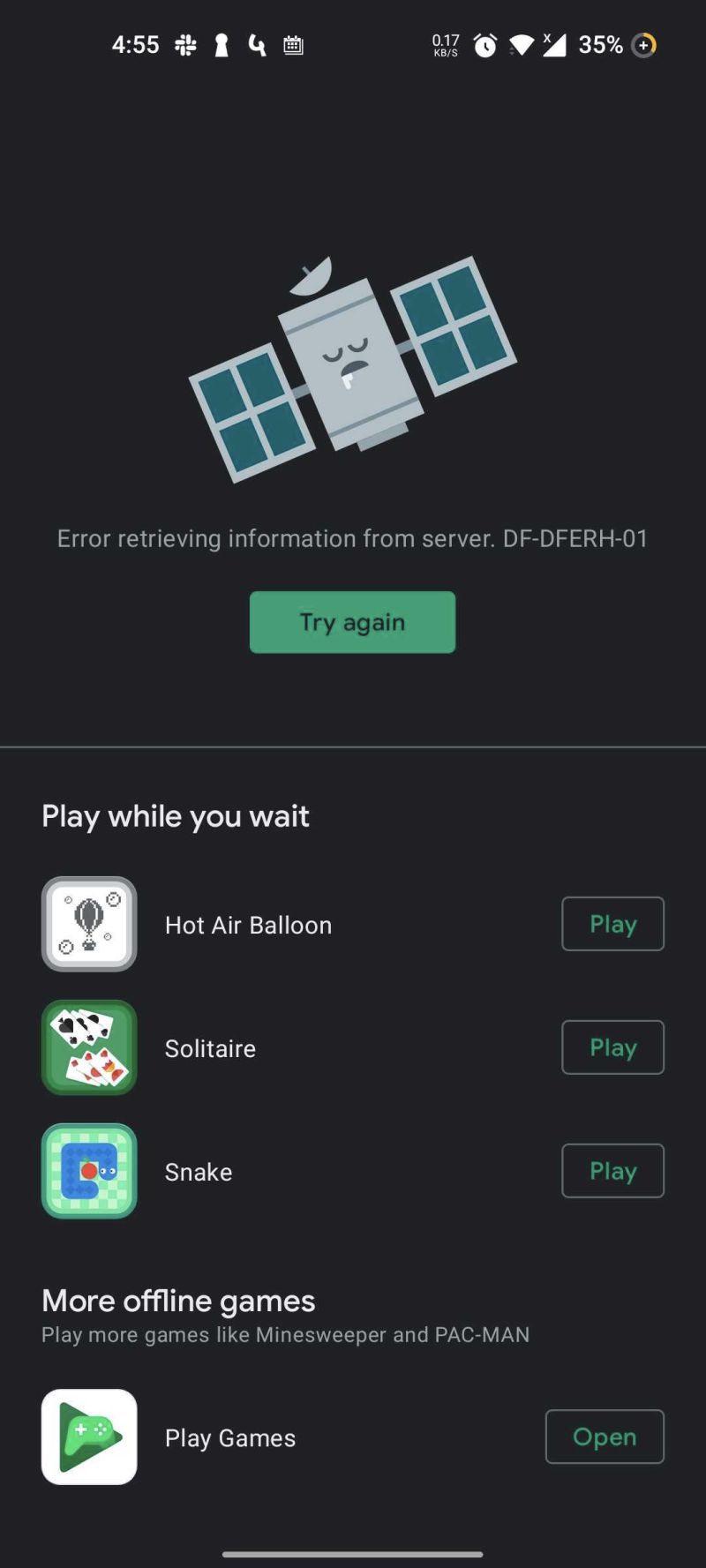The height and width of the screenshot is (1568, 706).
Task: Play Snake
Action: click(x=612, y=1171)
